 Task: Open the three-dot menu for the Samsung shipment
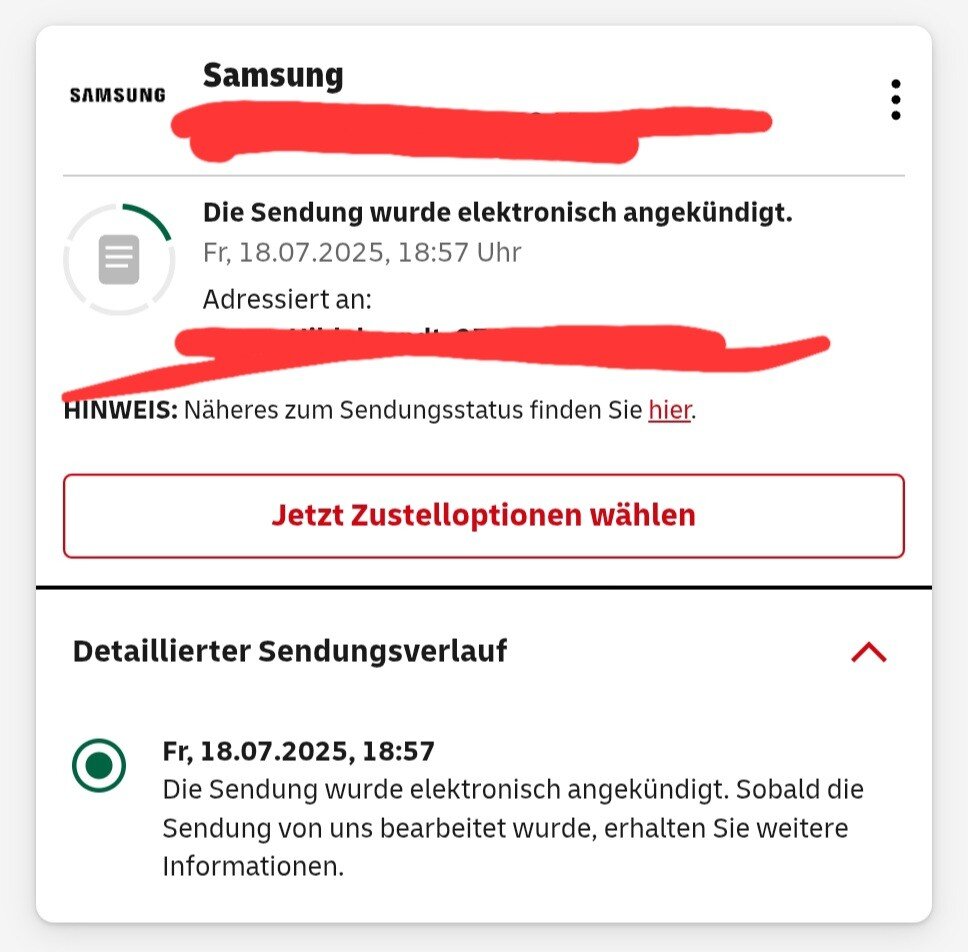(895, 100)
